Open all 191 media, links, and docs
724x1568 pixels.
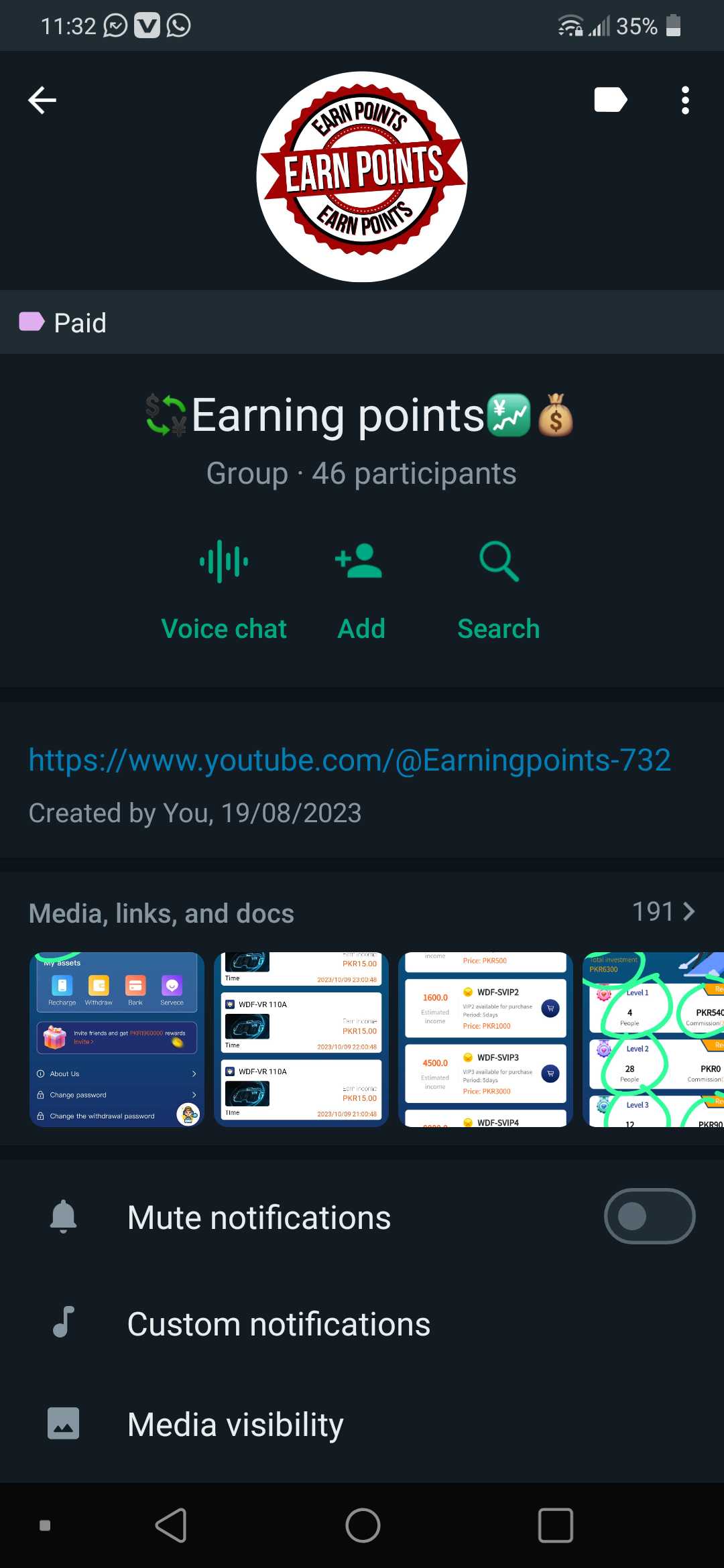[664, 912]
